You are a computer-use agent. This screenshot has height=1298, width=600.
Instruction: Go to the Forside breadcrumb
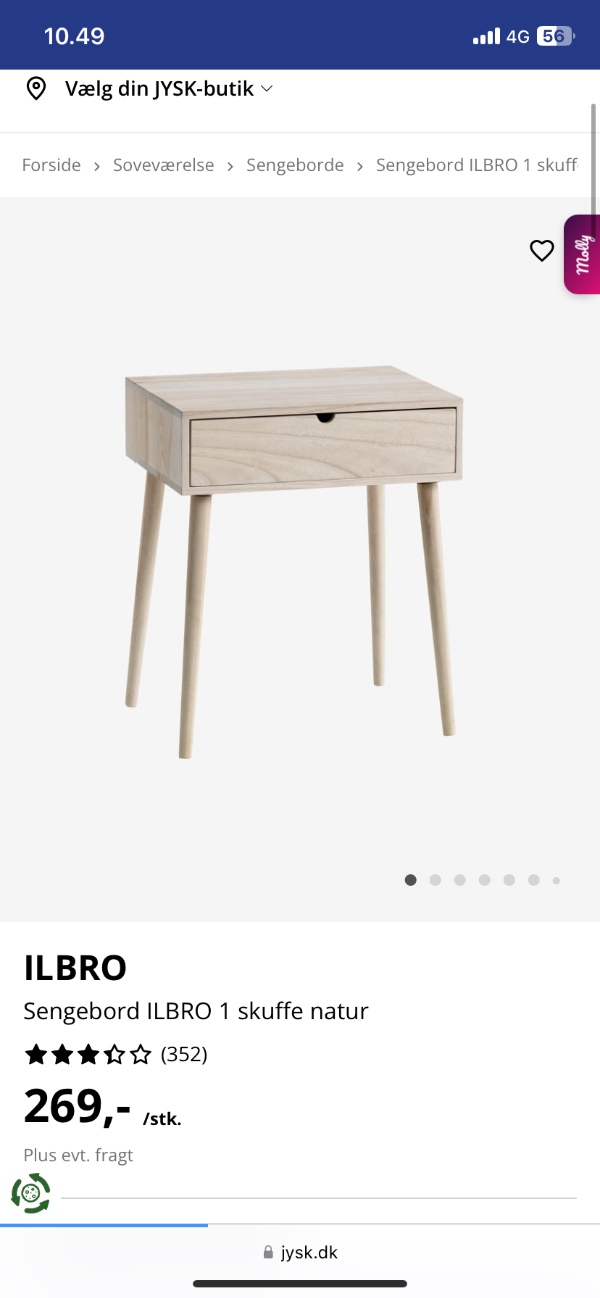51,165
